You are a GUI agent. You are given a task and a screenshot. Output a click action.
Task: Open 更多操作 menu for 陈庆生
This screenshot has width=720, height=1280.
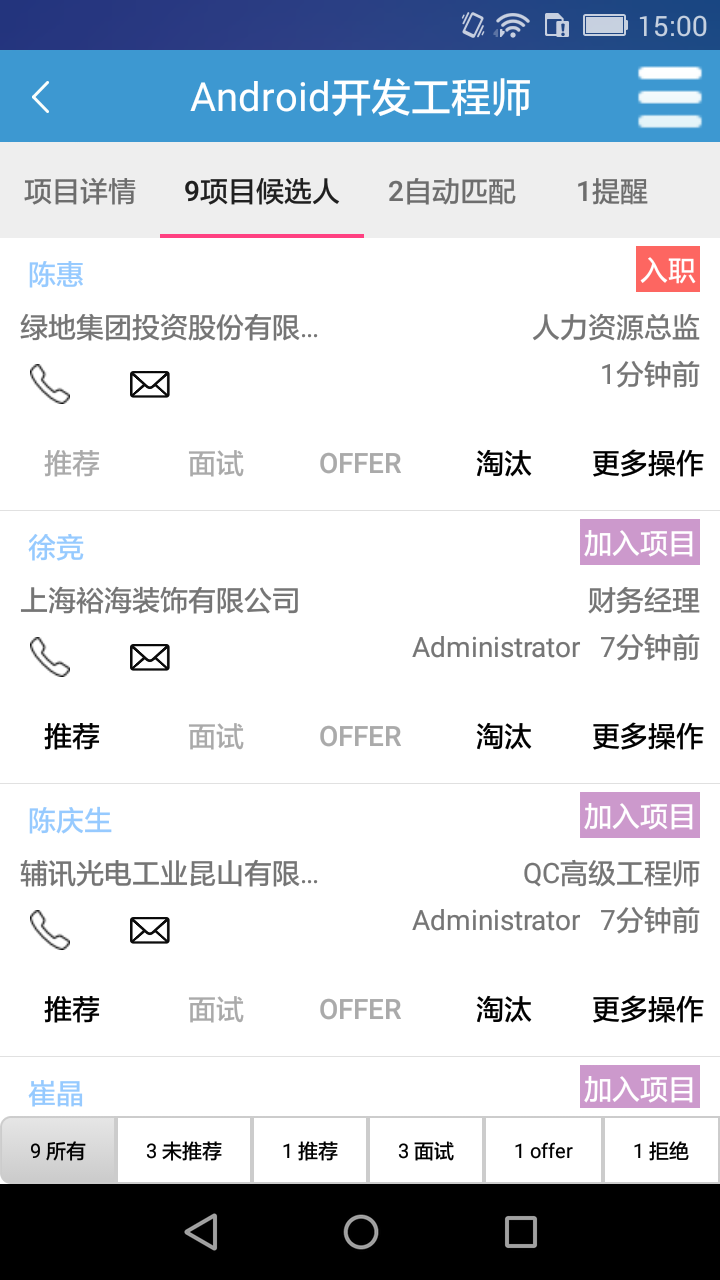[646, 1009]
